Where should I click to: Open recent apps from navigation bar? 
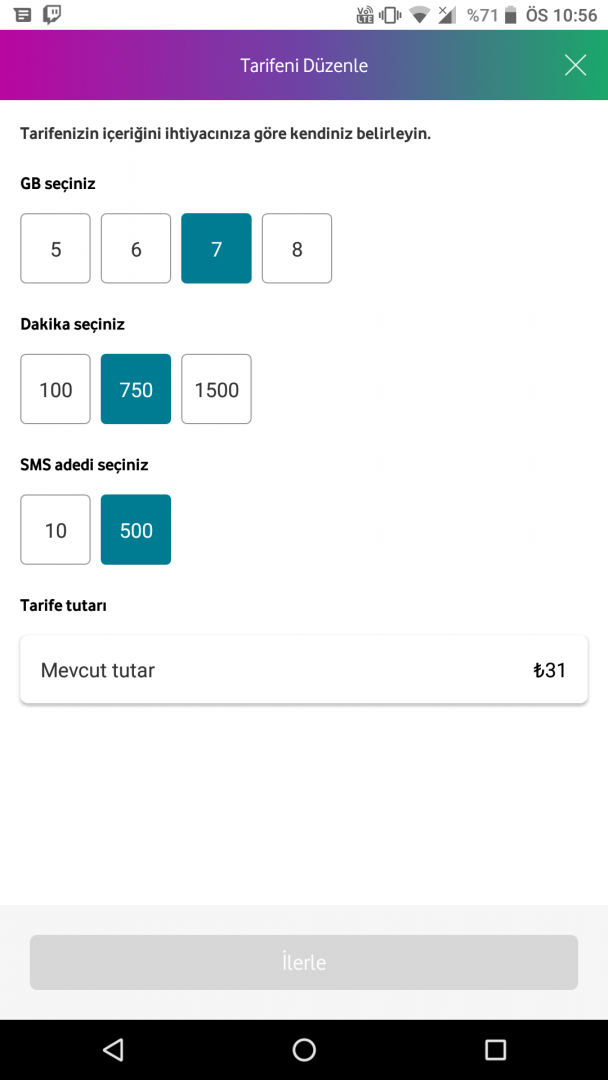pos(495,1049)
